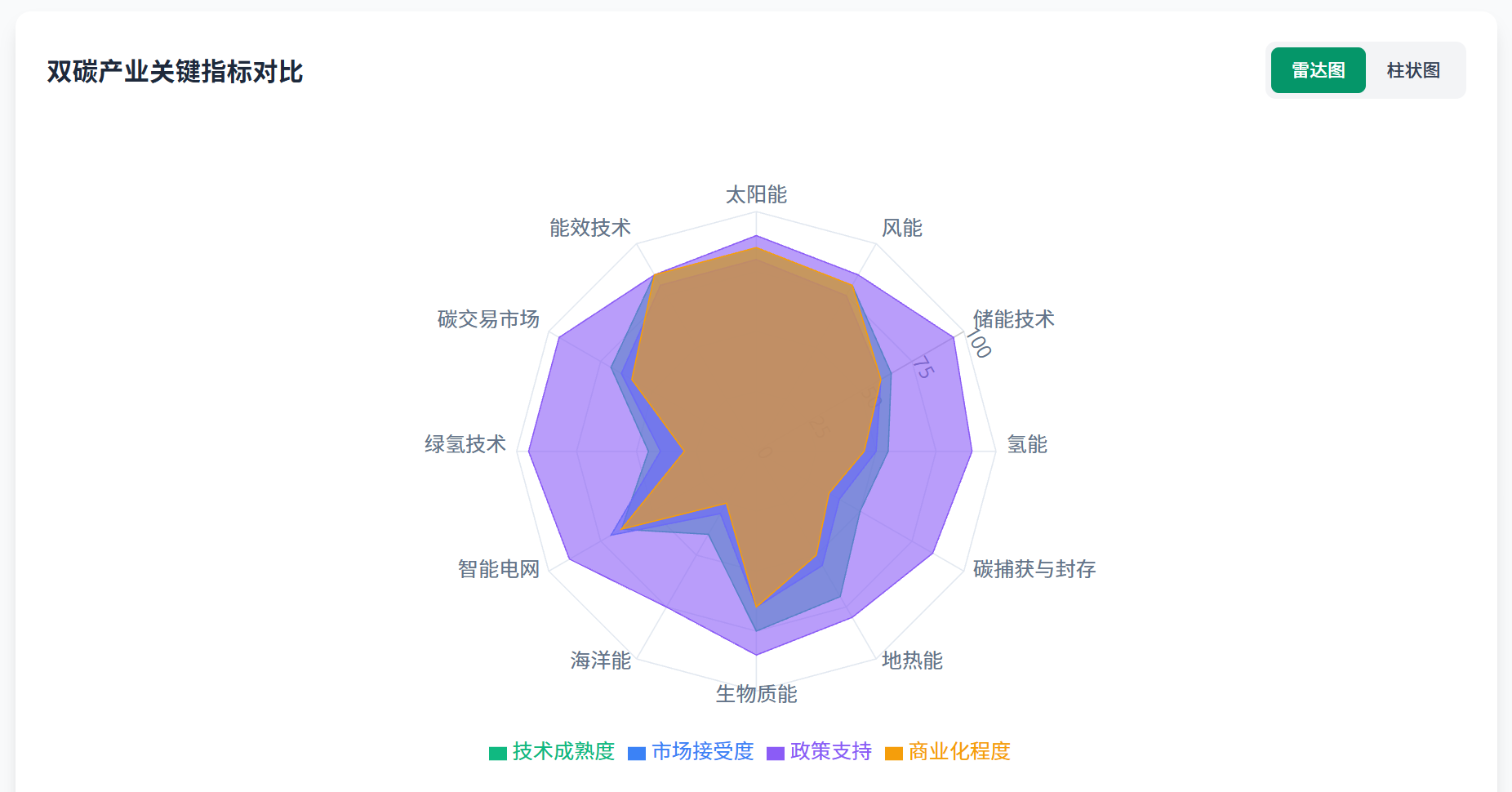This screenshot has width=1512, height=792.
Task: Switch to the 雷达图 view
Action: coord(1318,70)
